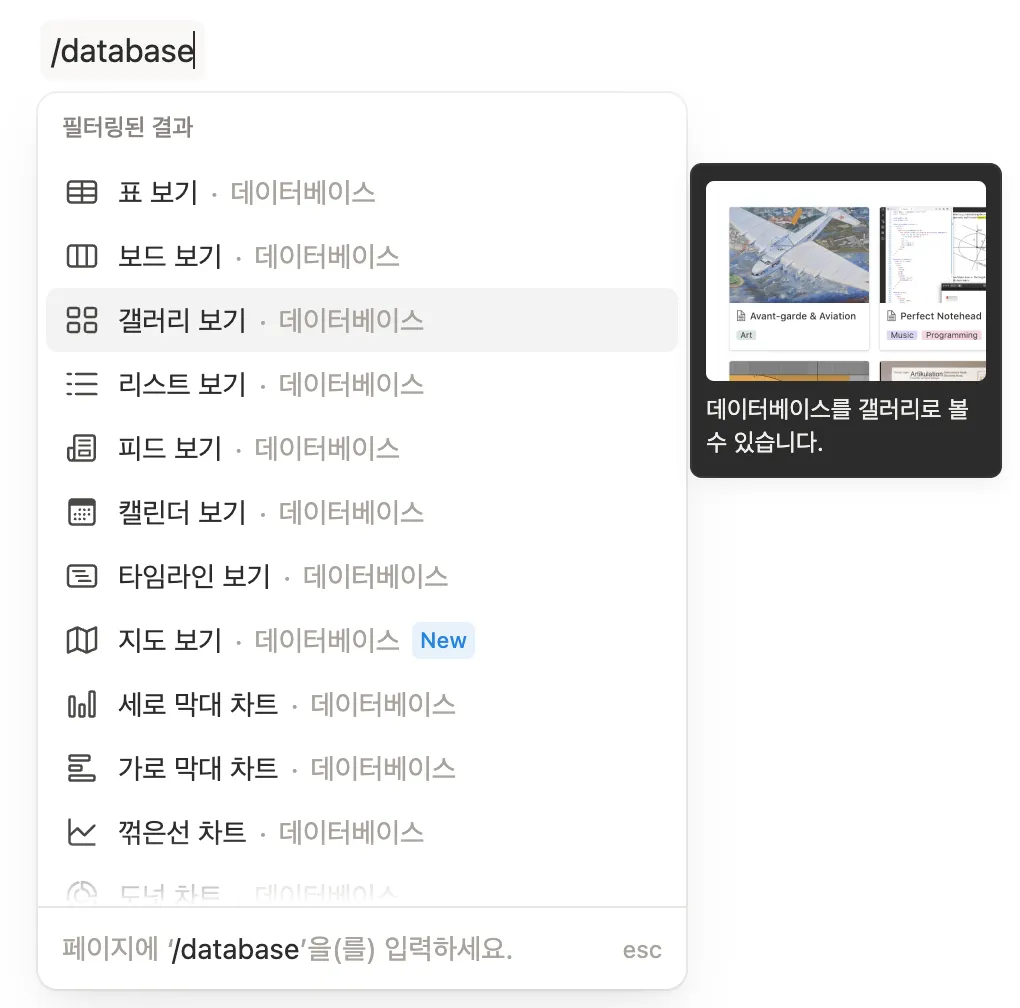Add a 캘린더 보기 database

(x=244, y=512)
